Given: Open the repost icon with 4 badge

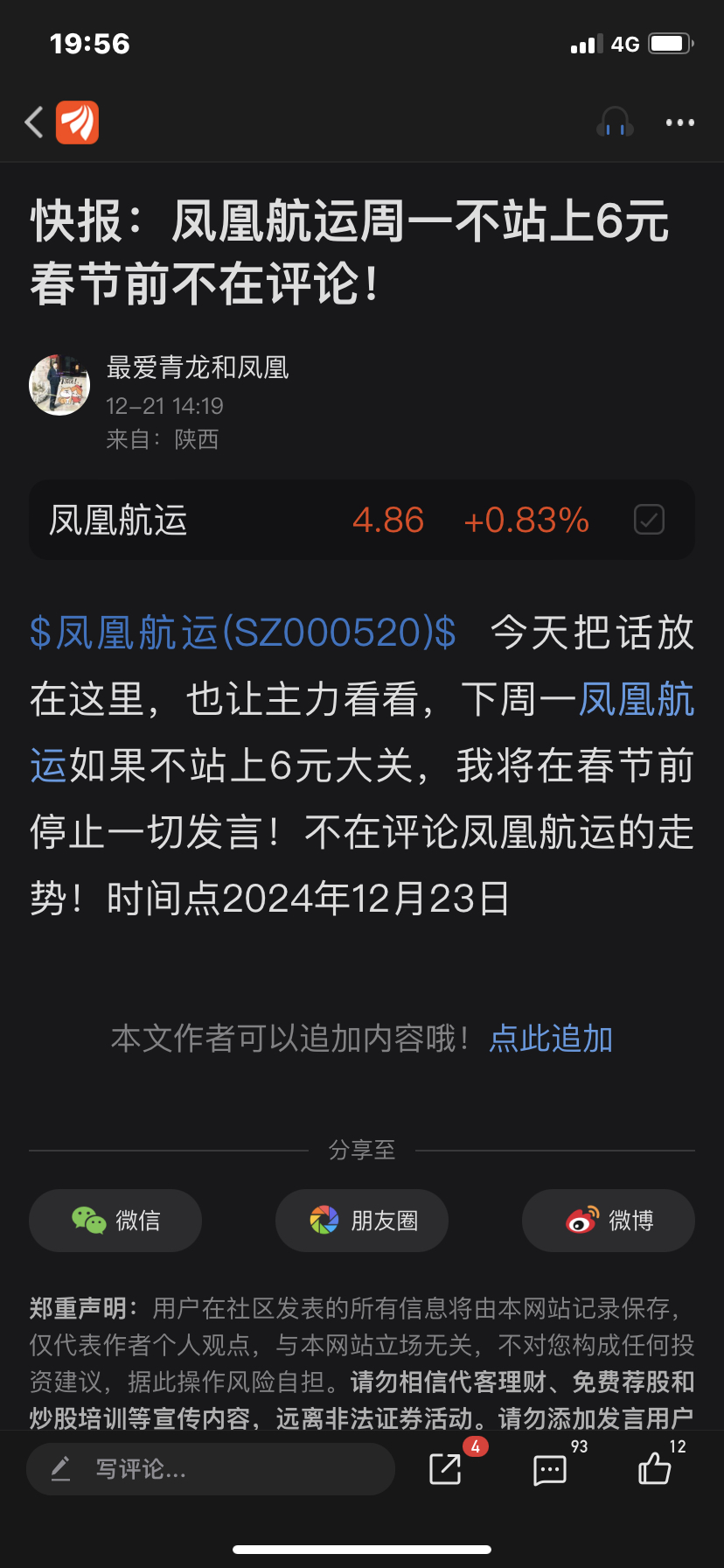Looking at the screenshot, I should click(446, 1469).
